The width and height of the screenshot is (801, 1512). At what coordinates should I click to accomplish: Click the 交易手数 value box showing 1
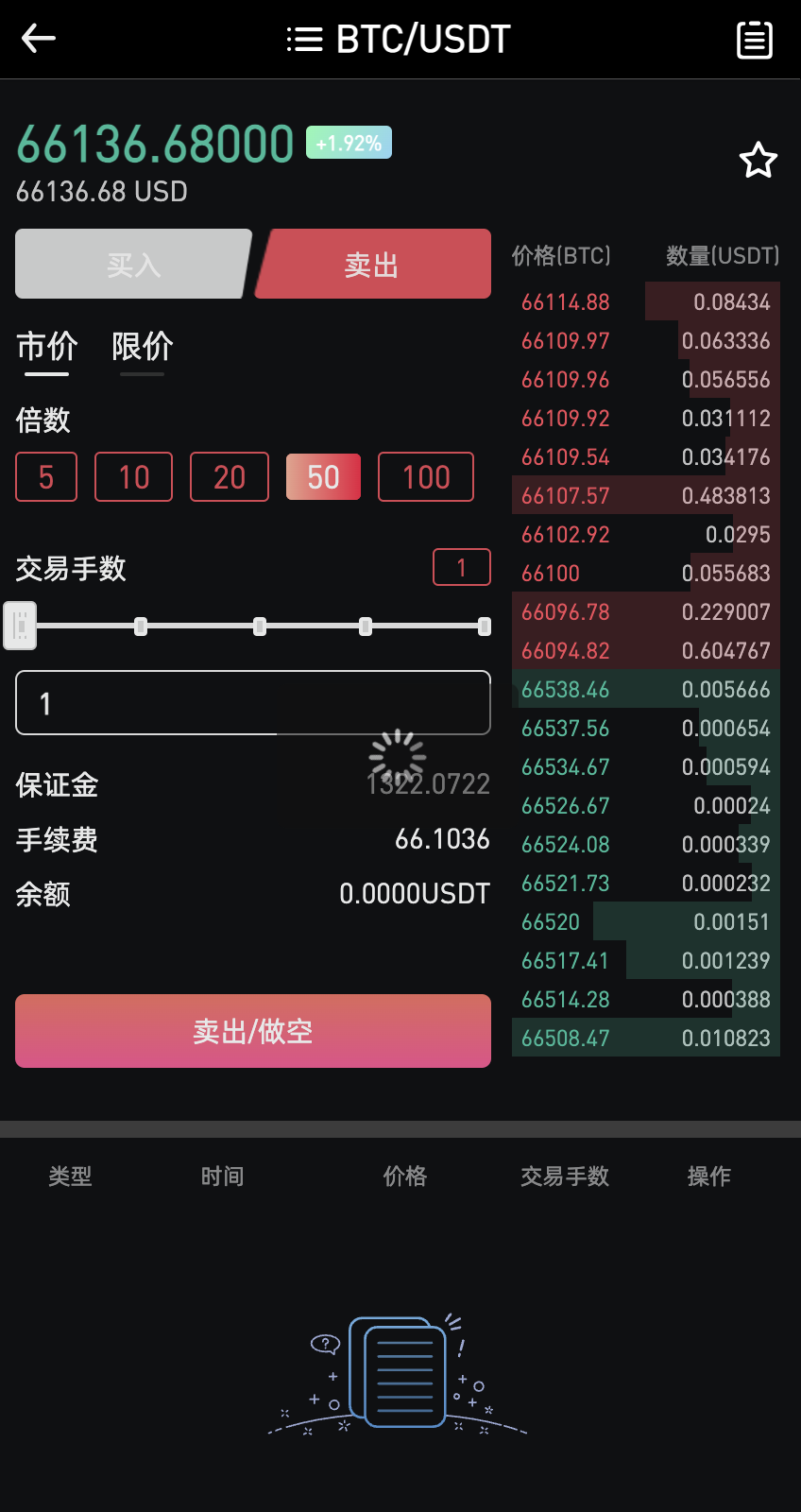coord(461,567)
